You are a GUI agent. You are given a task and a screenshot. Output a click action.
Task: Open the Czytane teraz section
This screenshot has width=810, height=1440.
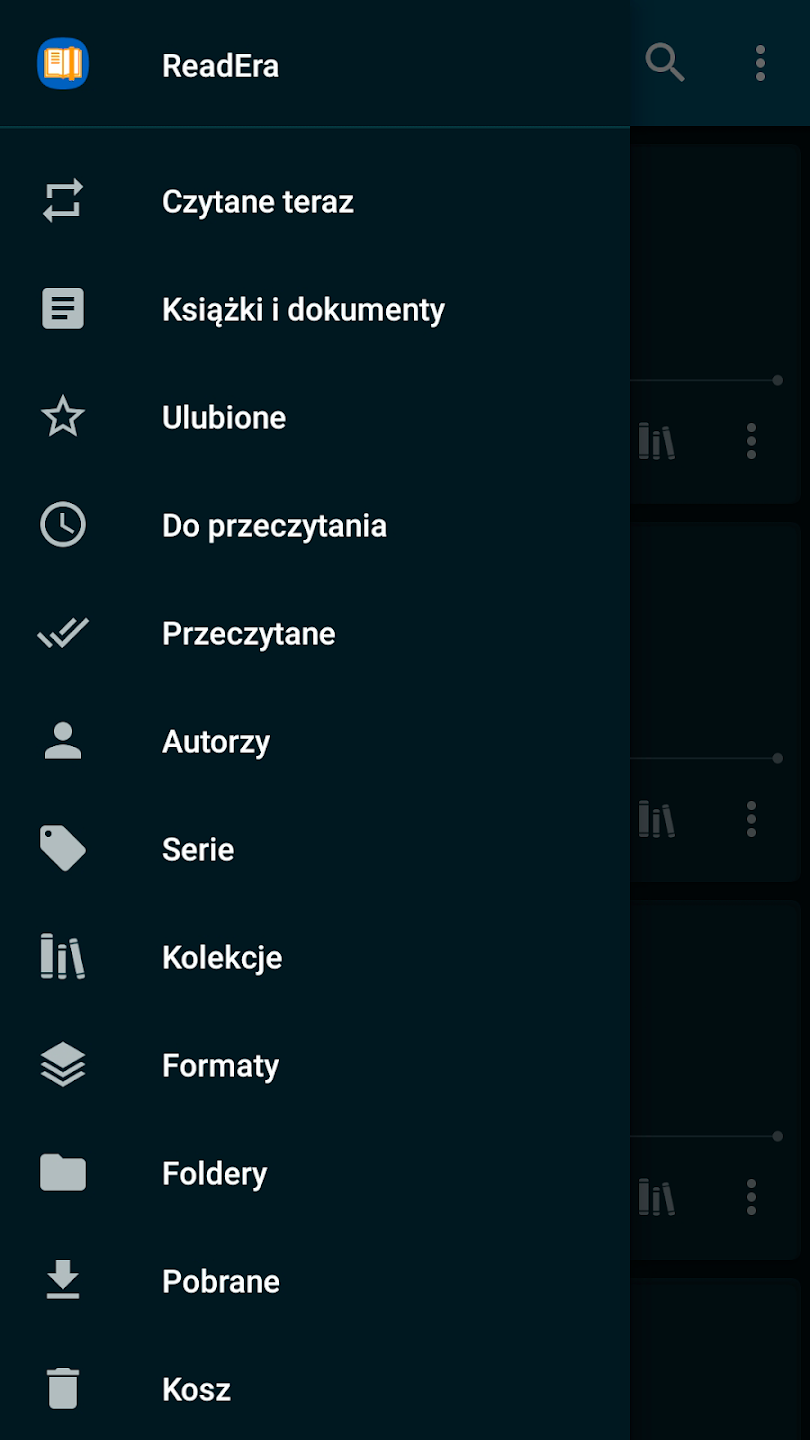[x=257, y=202]
